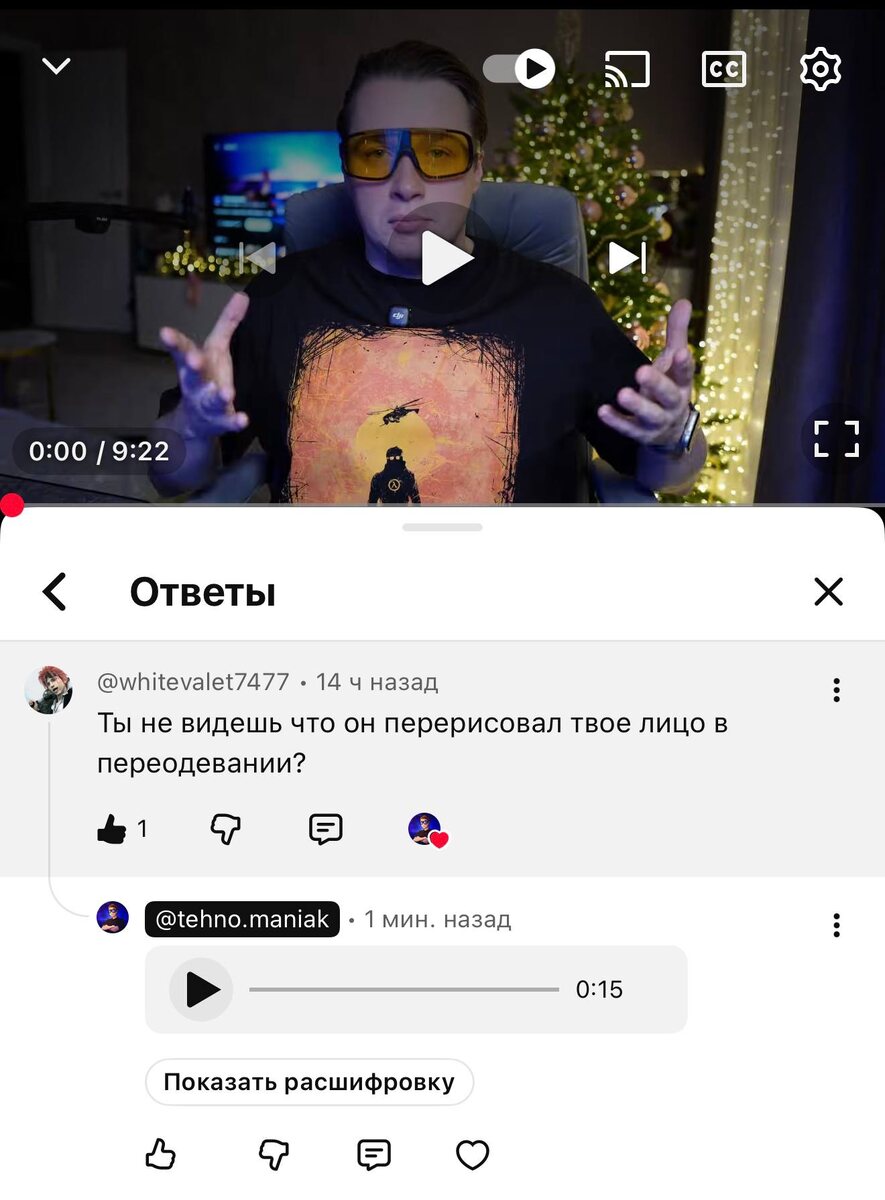Open video settings gear

coord(821,69)
